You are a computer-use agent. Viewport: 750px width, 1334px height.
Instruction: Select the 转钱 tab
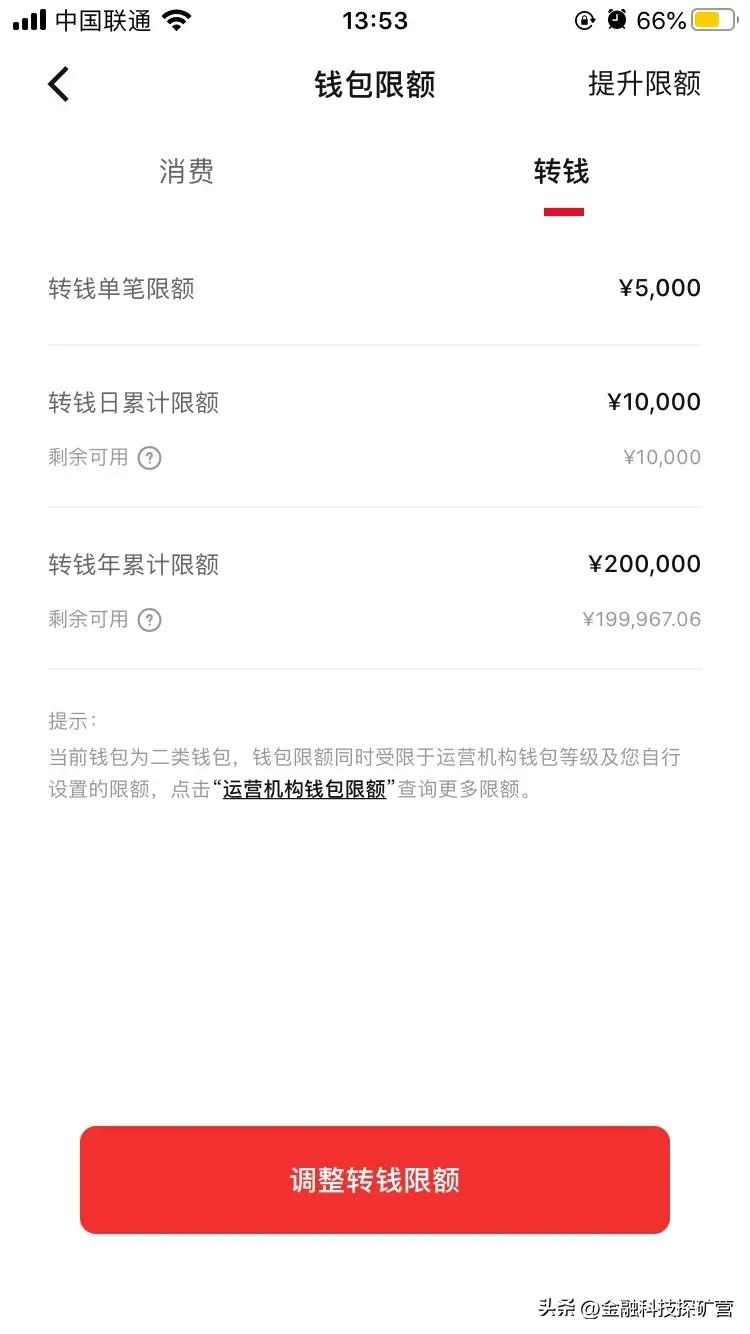563,172
